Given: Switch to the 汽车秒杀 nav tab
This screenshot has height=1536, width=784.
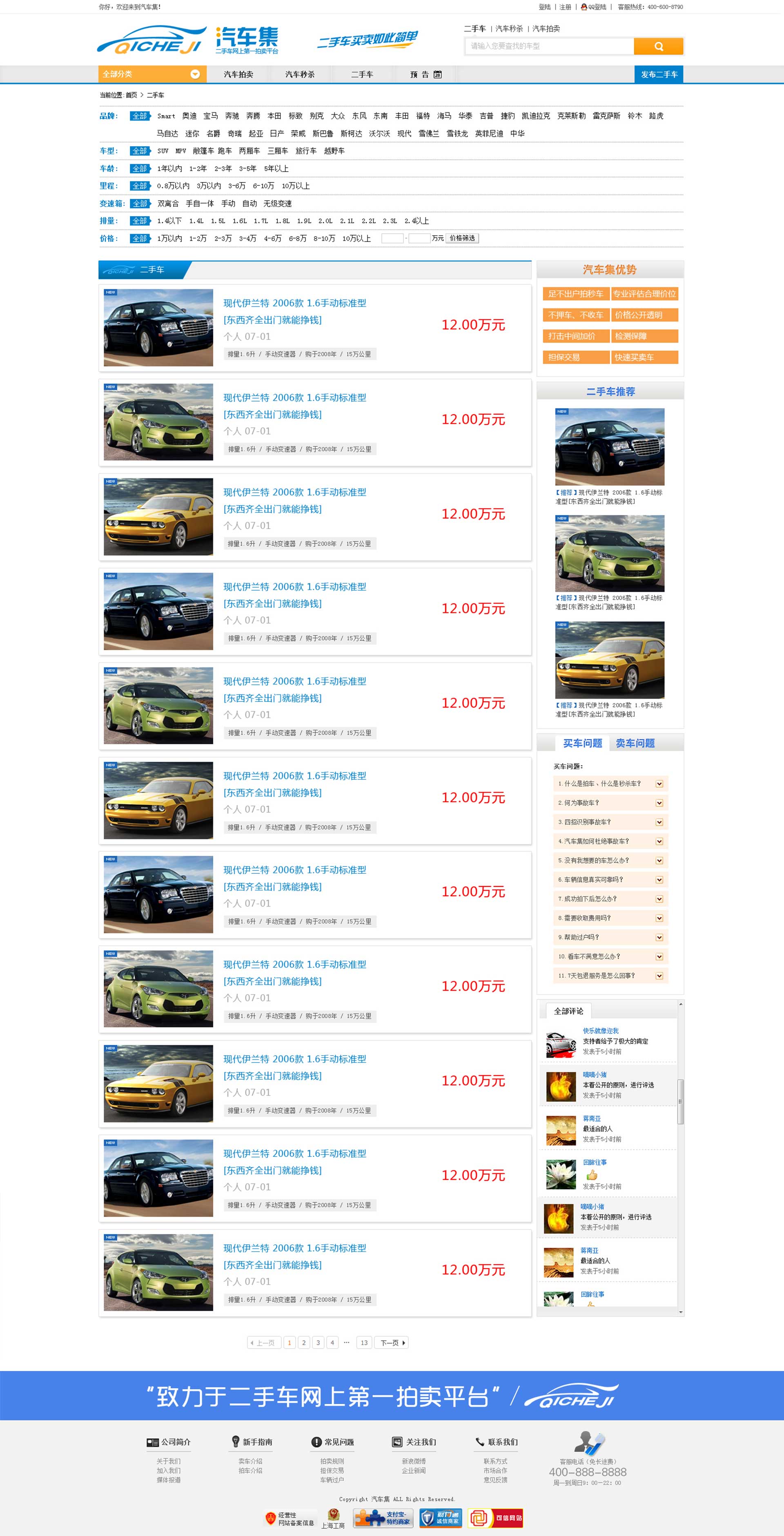Looking at the screenshot, I should (299, 74).
